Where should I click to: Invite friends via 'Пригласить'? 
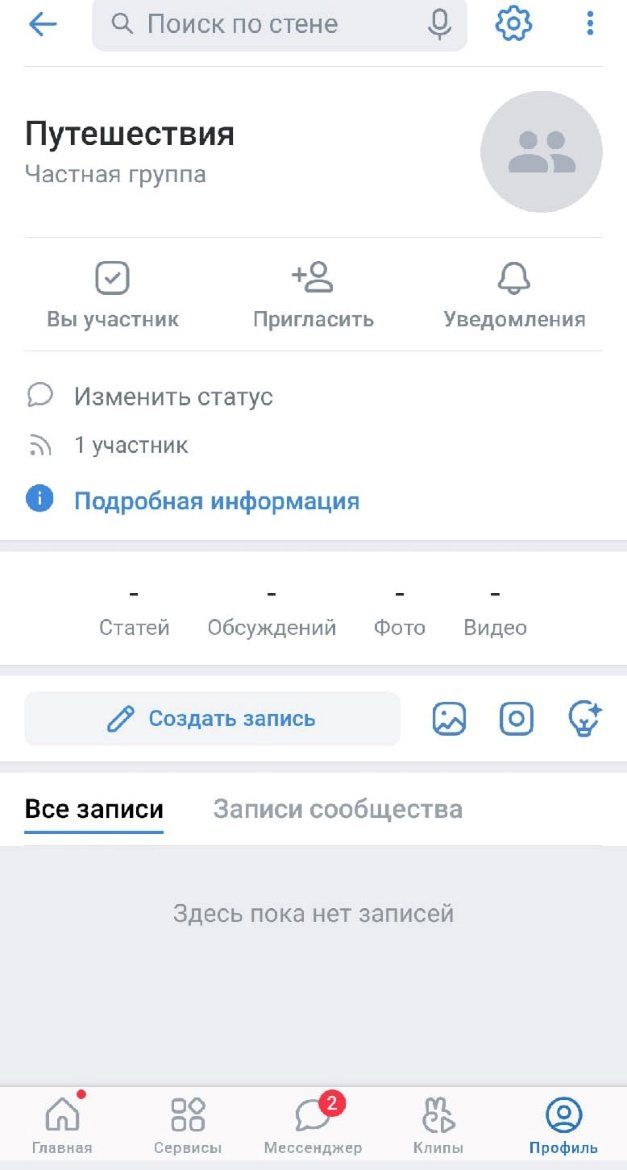(x=313, y=295)
